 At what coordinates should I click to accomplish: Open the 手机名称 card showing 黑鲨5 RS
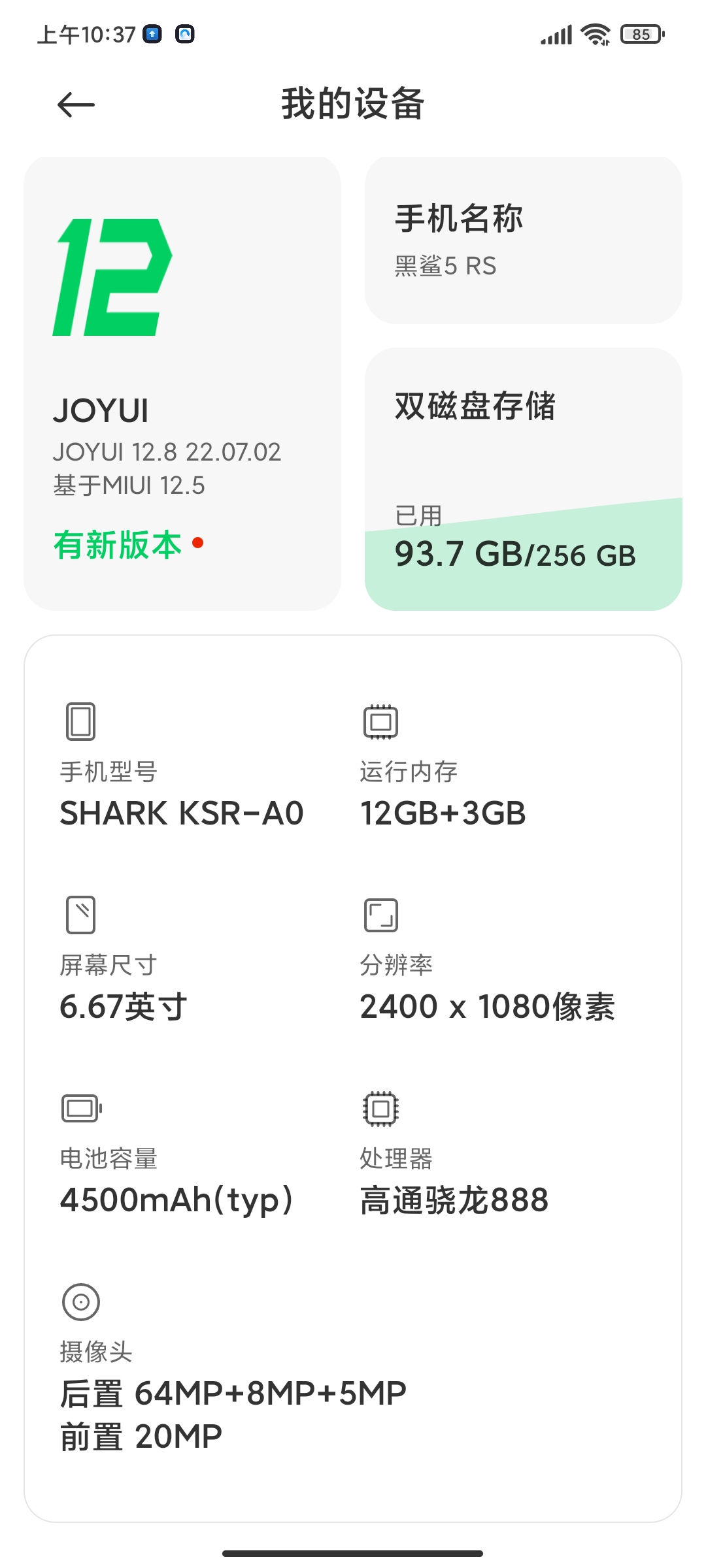tap(523, 240)
